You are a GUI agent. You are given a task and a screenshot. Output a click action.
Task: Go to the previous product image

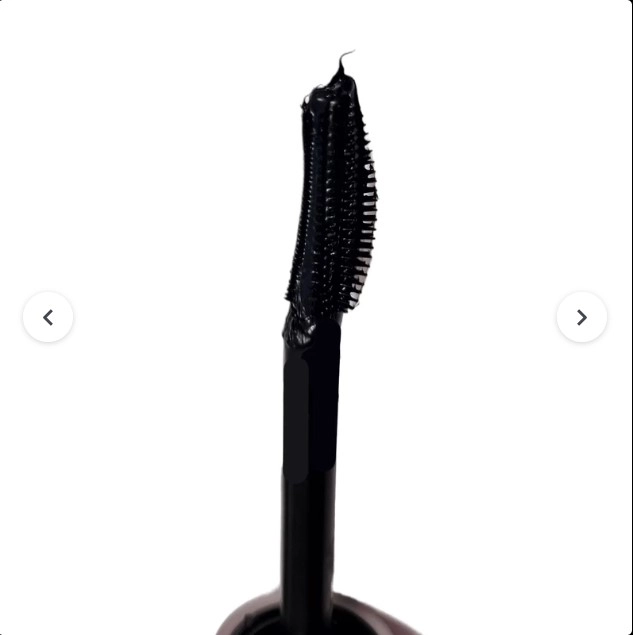[48, 317]
